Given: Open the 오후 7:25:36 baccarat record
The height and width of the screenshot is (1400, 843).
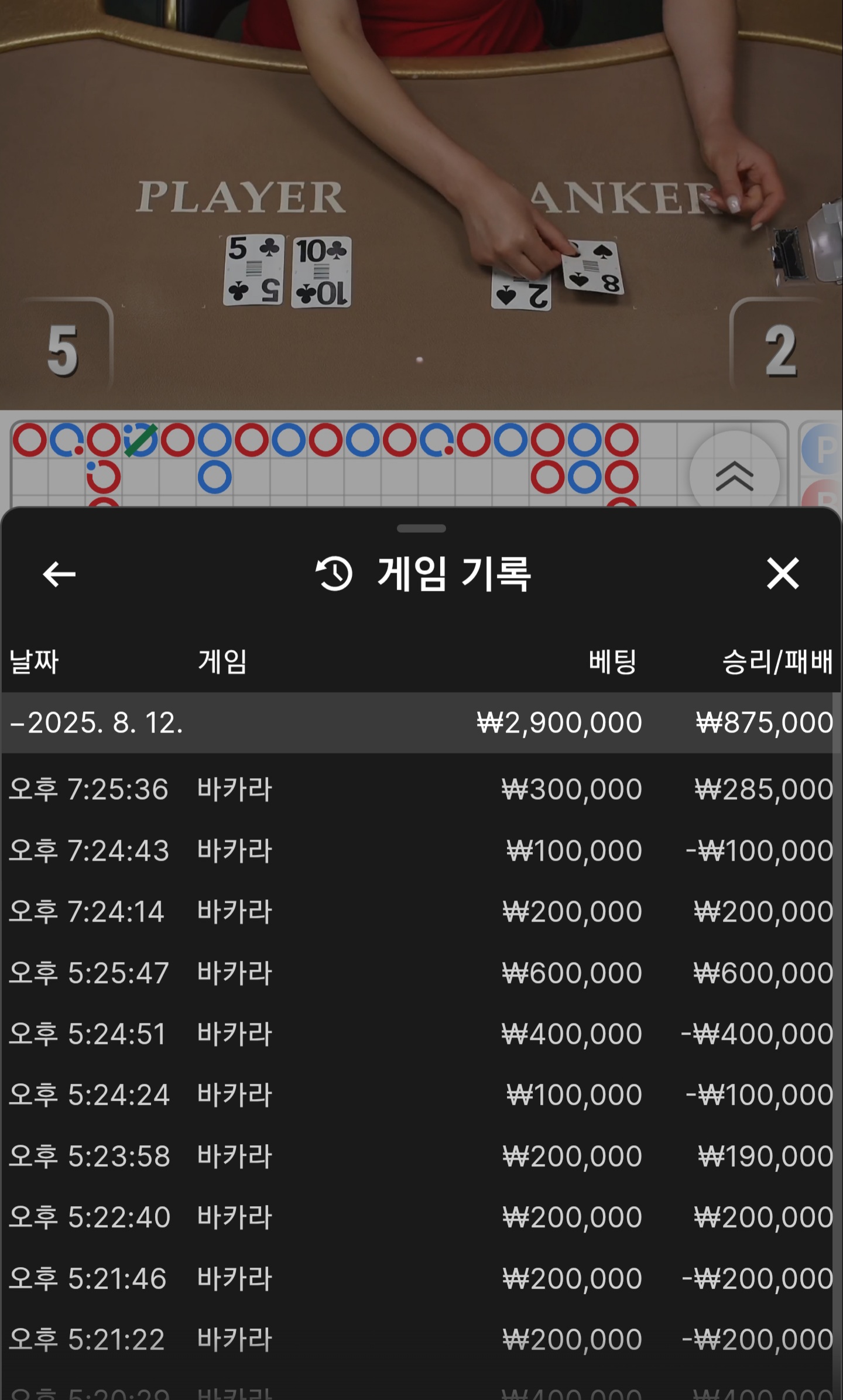Looking at the screenshot, I should tap(420, 789).
